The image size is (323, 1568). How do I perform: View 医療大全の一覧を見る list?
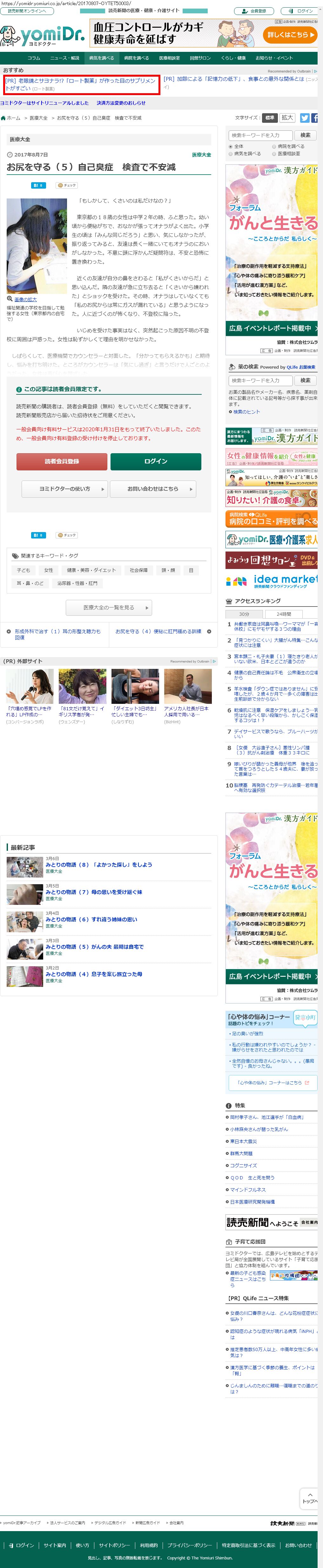pyautogui.click(x=108, y=607)
